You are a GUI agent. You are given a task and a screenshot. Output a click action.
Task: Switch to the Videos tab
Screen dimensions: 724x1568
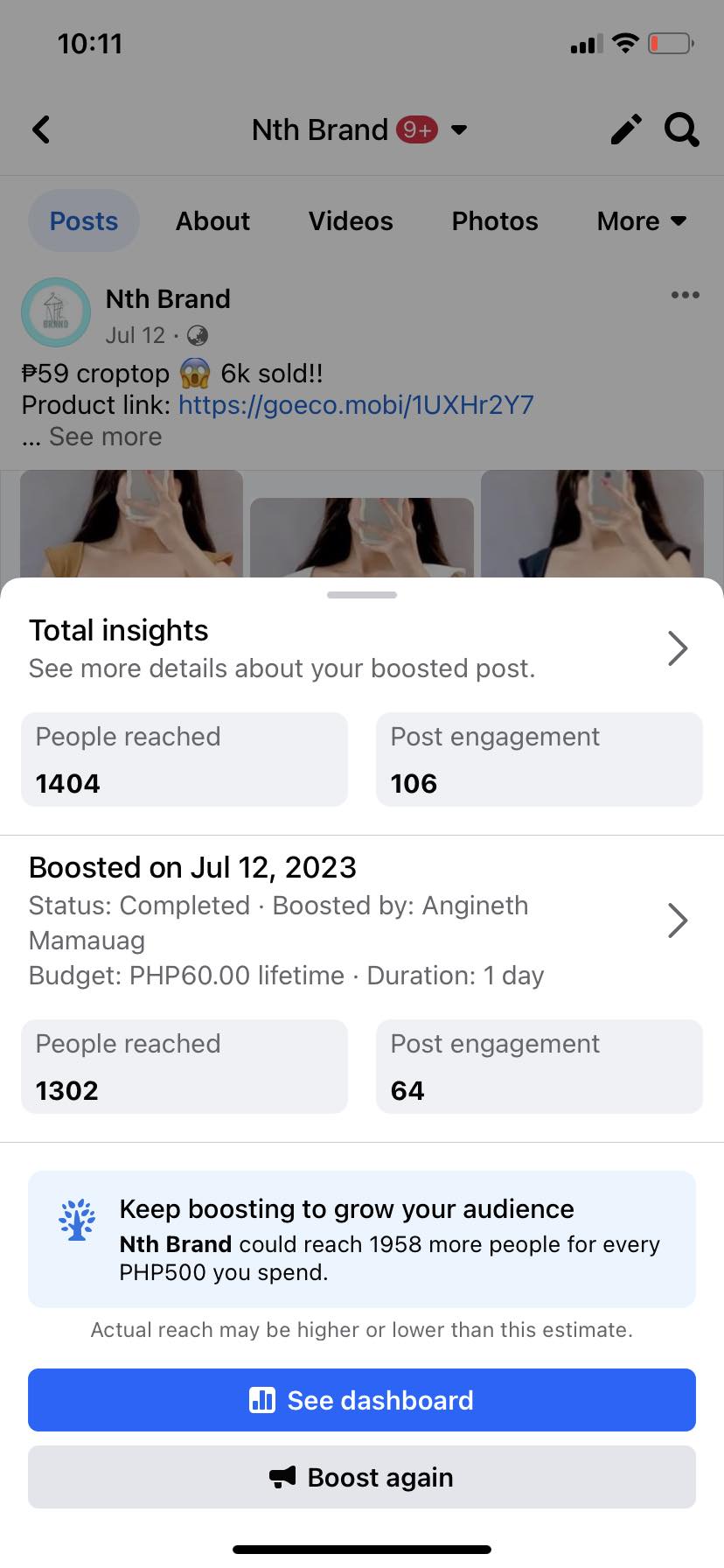click(x=351, y=221)
